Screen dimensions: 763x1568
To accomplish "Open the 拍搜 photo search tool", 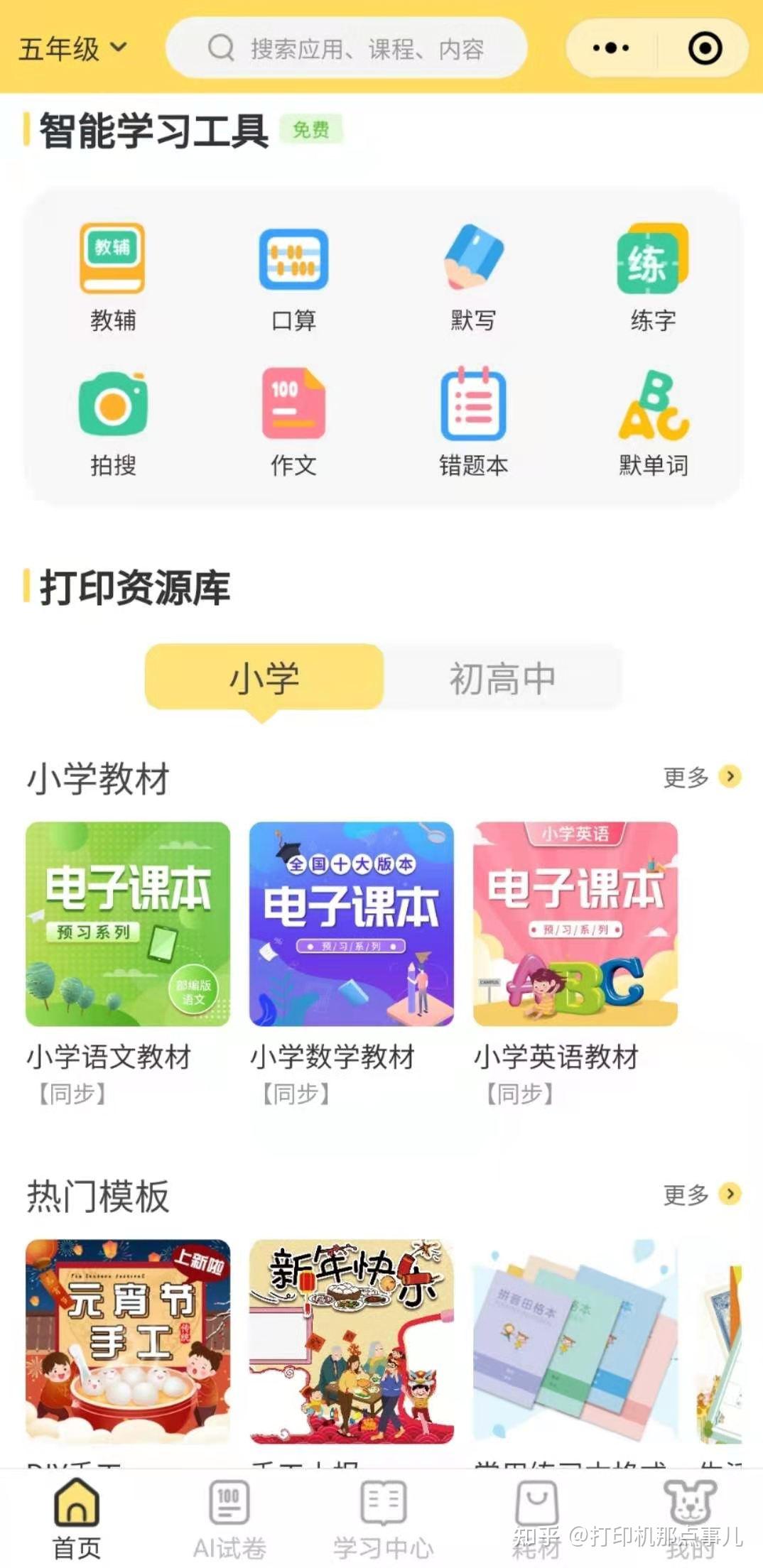I will tap(114, 419).
